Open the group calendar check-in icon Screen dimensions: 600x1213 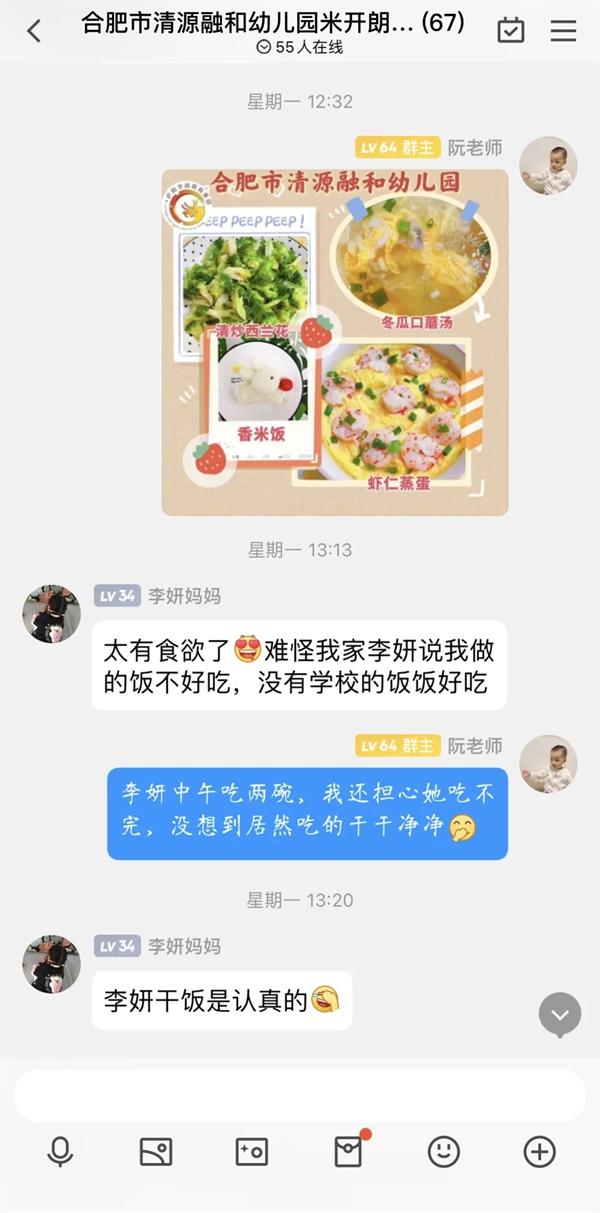click(x=511, y=30)
